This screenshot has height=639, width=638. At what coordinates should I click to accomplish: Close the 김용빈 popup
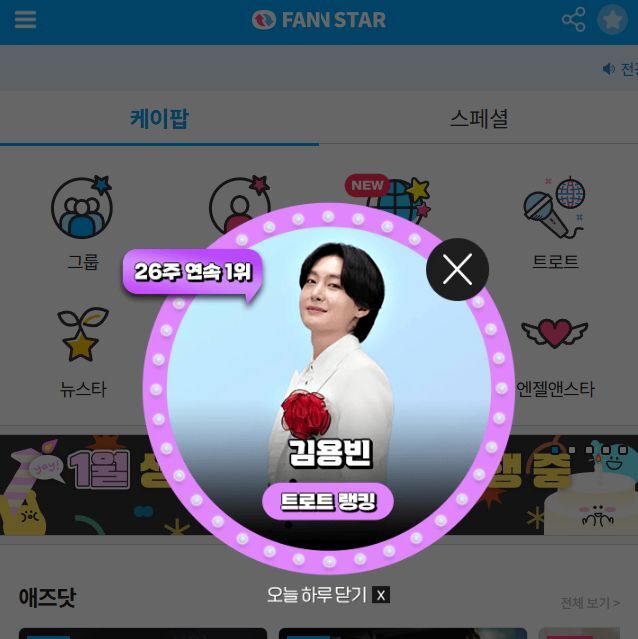457,269
